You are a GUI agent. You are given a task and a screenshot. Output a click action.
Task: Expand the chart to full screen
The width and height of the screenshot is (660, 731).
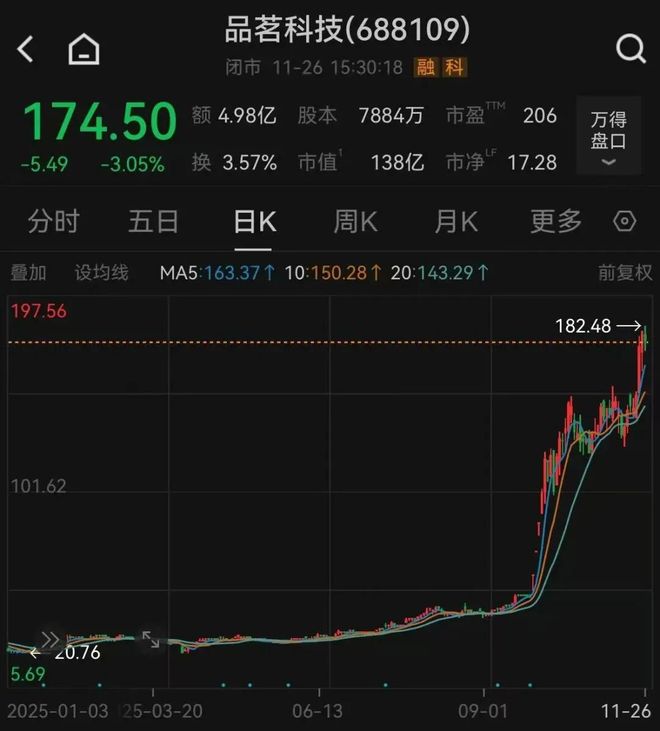click(150, 639)
